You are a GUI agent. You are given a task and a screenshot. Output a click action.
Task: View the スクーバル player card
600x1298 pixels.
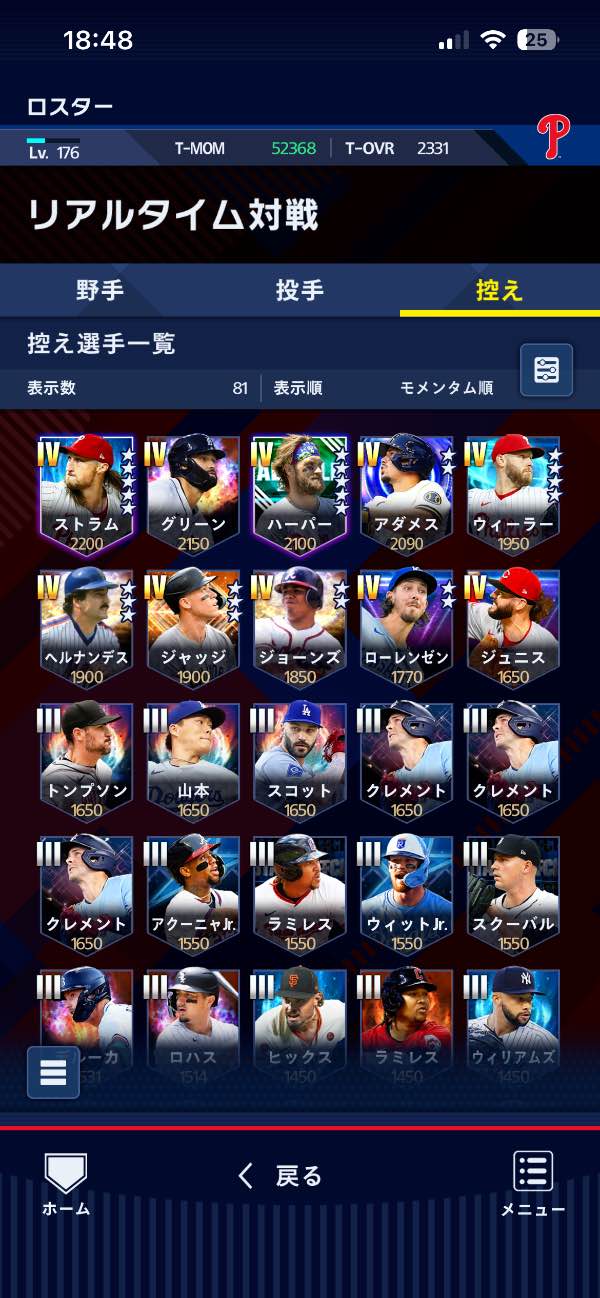coord(513,895)
